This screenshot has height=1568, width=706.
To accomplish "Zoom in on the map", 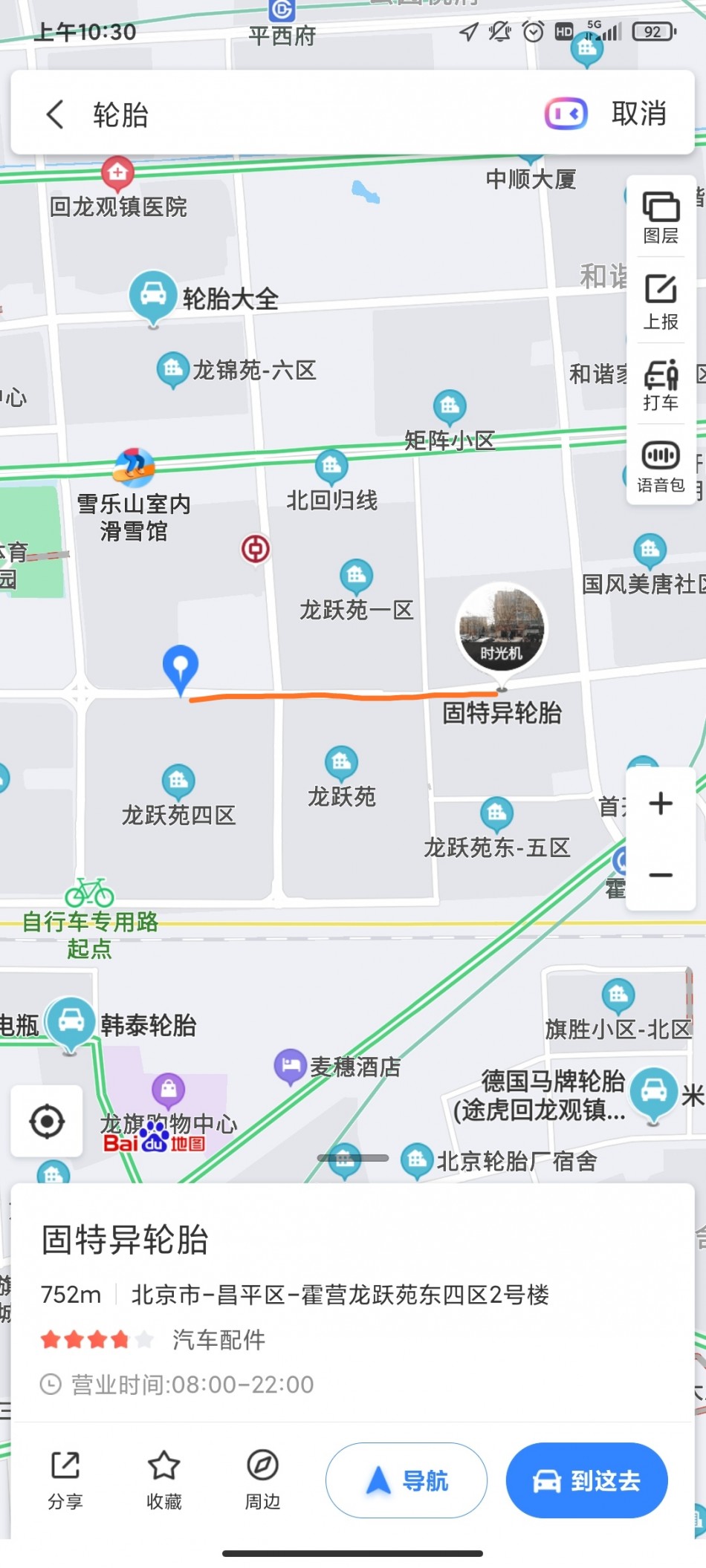I will pyautogui.click(x=661, y=804).
